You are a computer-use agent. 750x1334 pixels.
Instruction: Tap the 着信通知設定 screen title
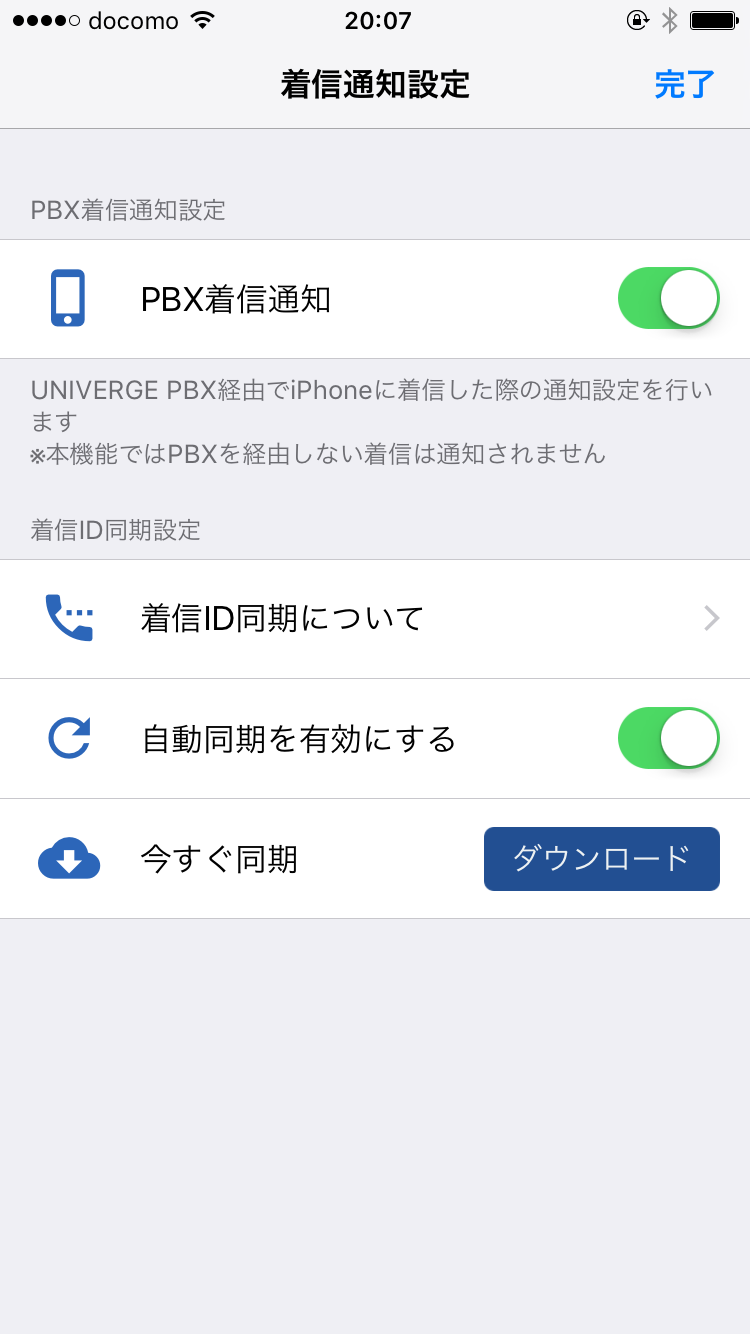tap(375, 86)
